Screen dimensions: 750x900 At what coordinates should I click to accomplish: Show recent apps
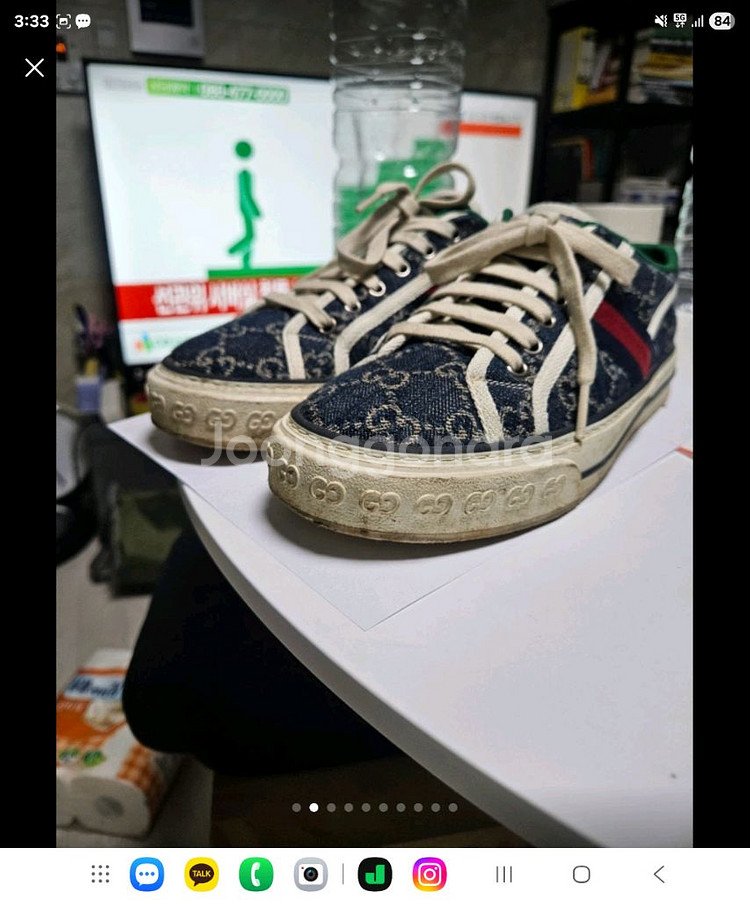click(504, 874)
